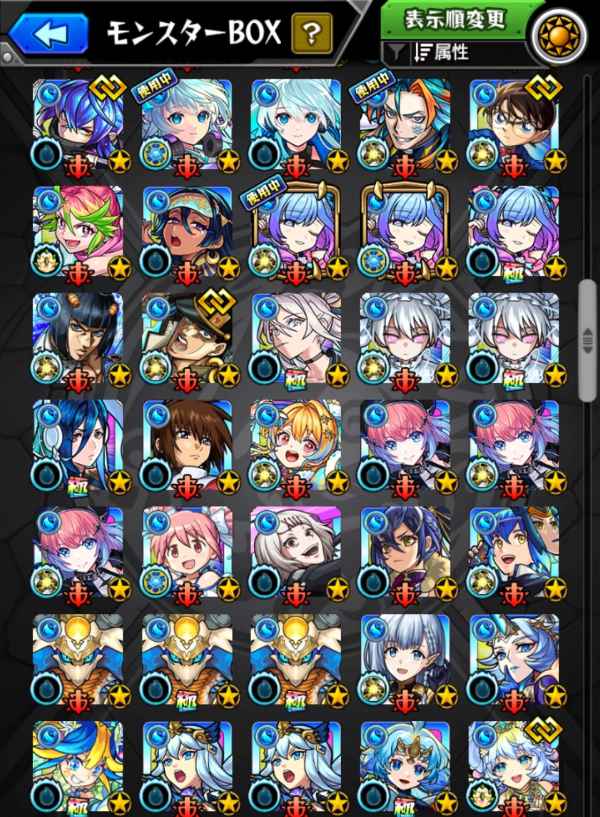Open the grinning man with orange hair tile
Viewport: 600px width, 817px height.
click(405, 125)
